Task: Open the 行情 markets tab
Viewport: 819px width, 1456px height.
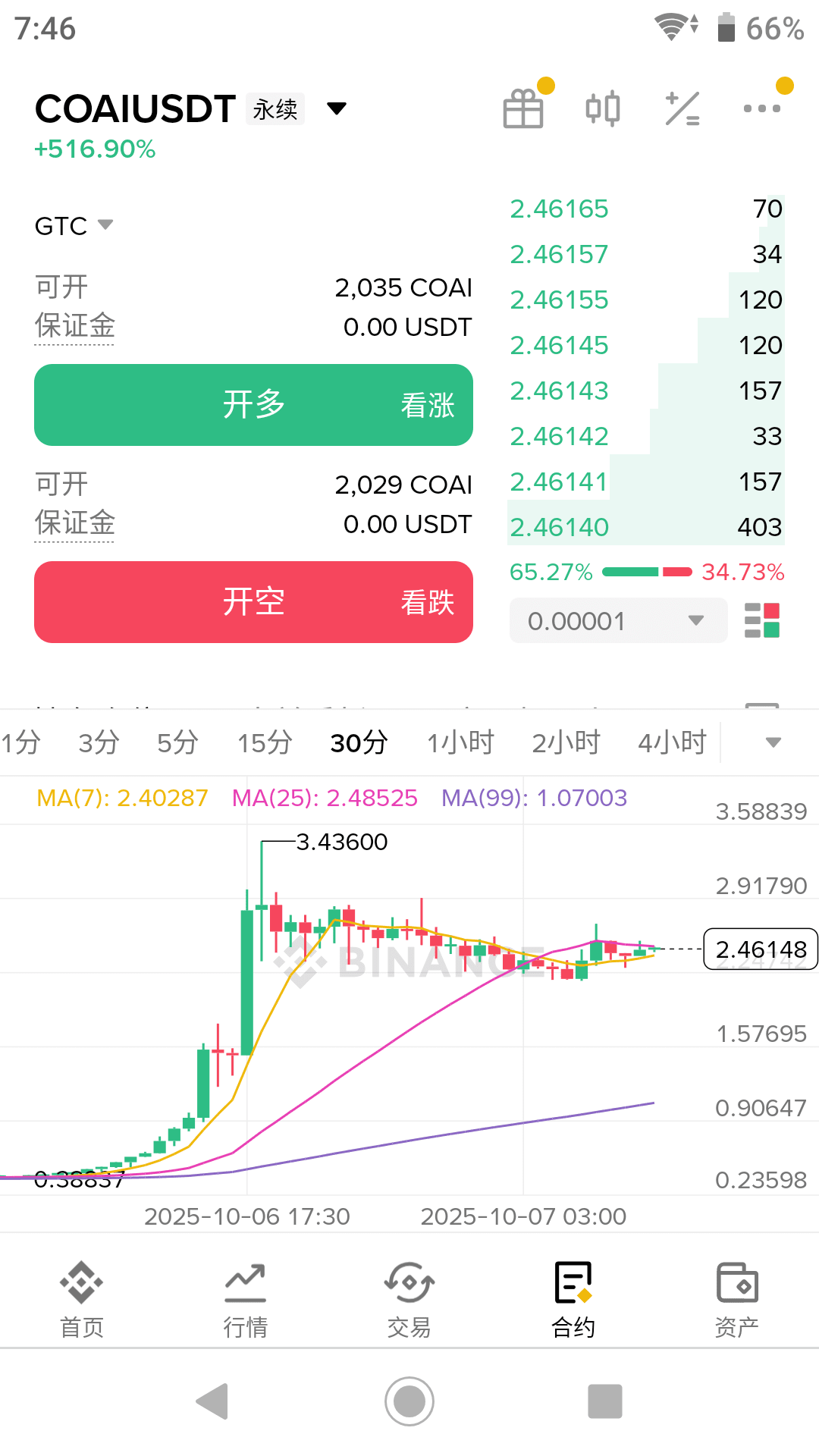Action: 245,1299
